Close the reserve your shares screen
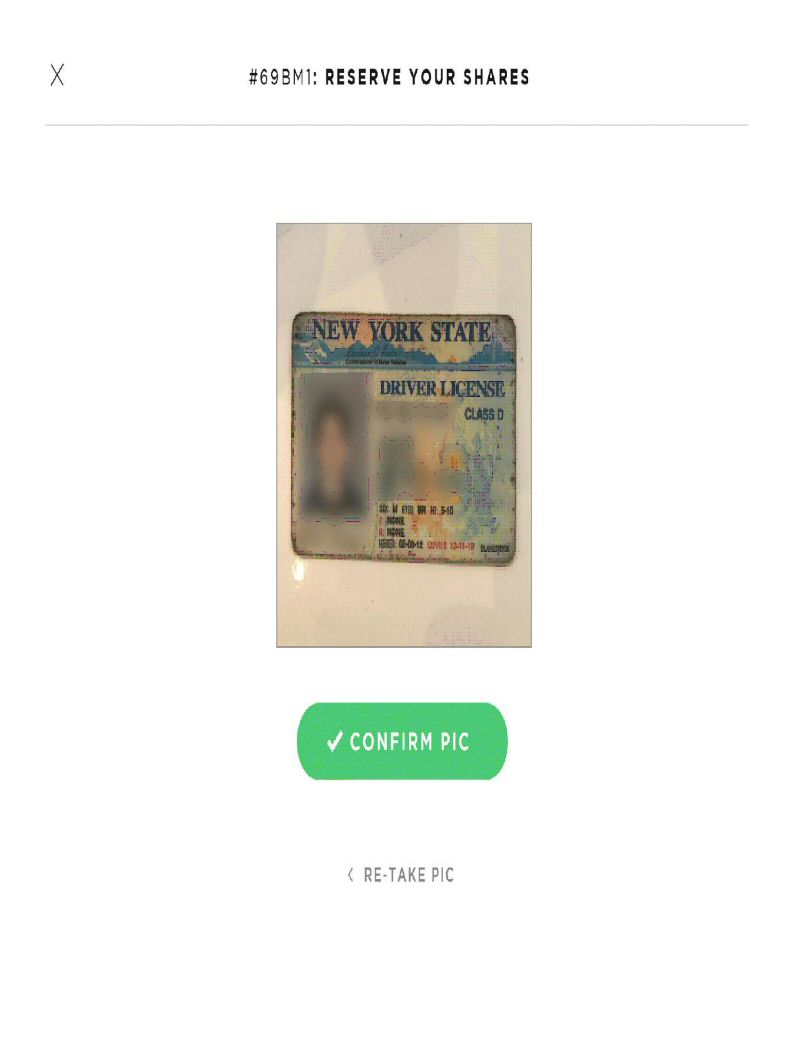800x1039 pixels. tap(58, 75)
